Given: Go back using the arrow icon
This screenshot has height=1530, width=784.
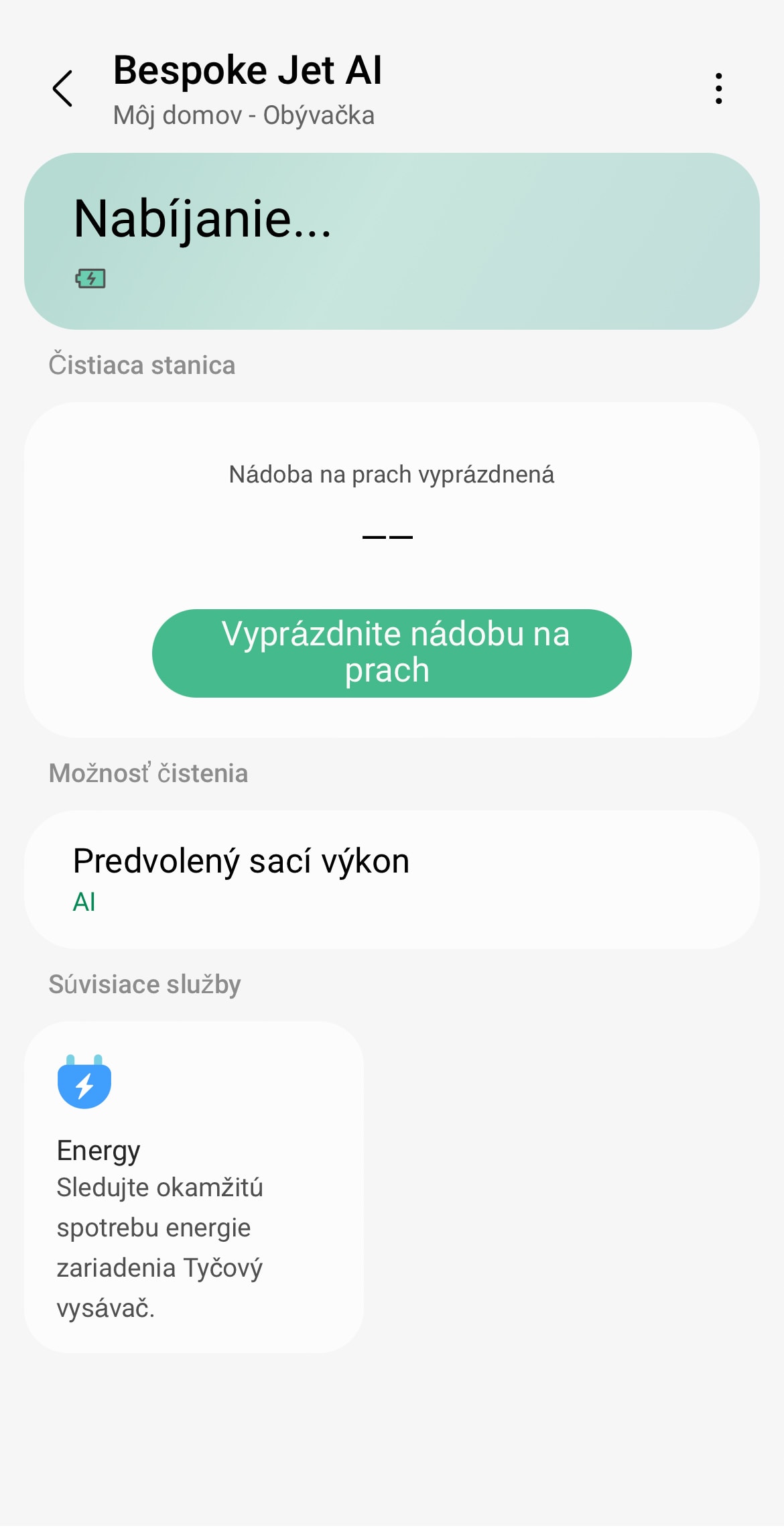Looking at the screenshot, I should (62, 88).
